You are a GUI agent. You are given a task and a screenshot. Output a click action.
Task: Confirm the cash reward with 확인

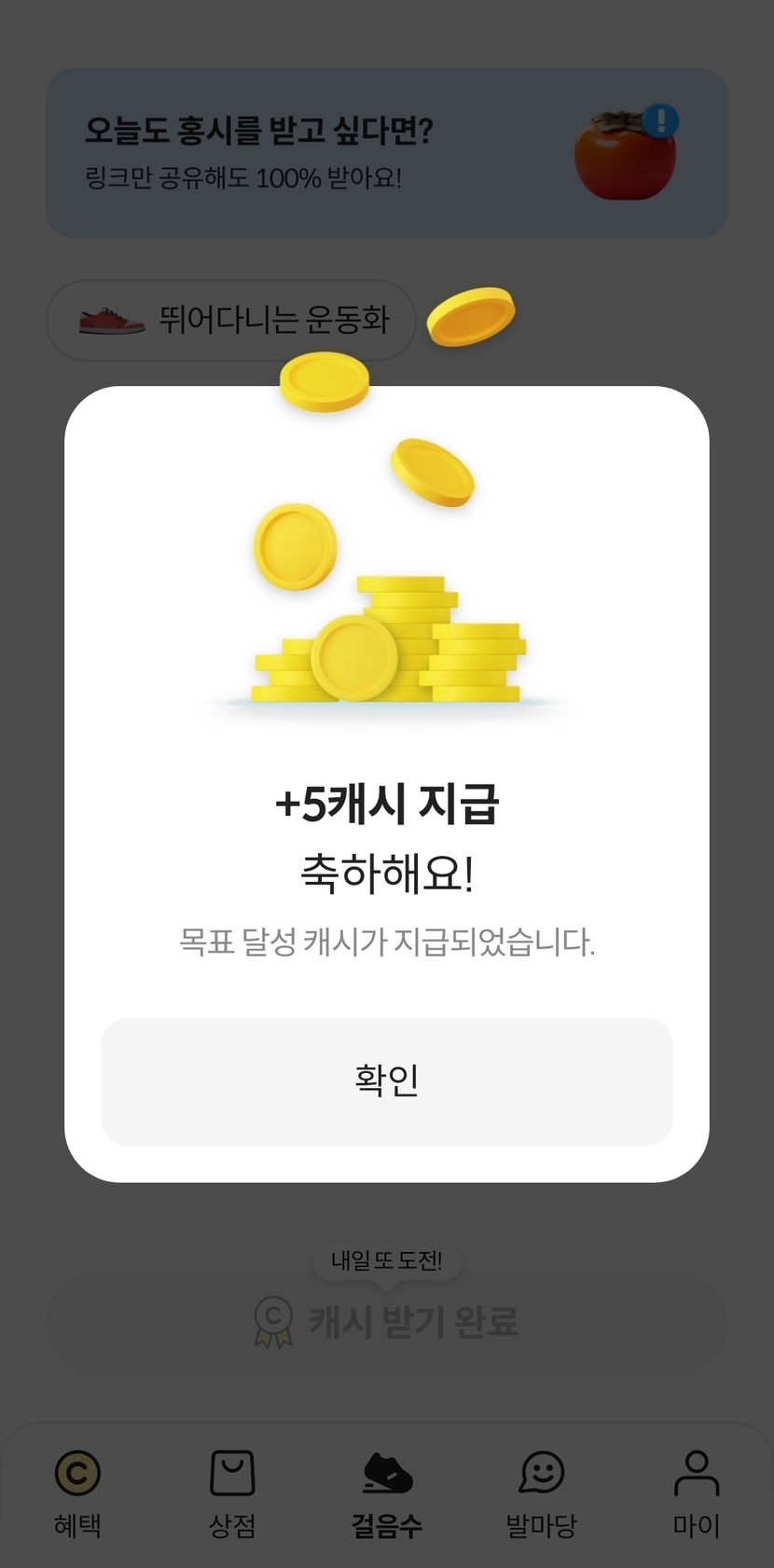pos(386,1081)
